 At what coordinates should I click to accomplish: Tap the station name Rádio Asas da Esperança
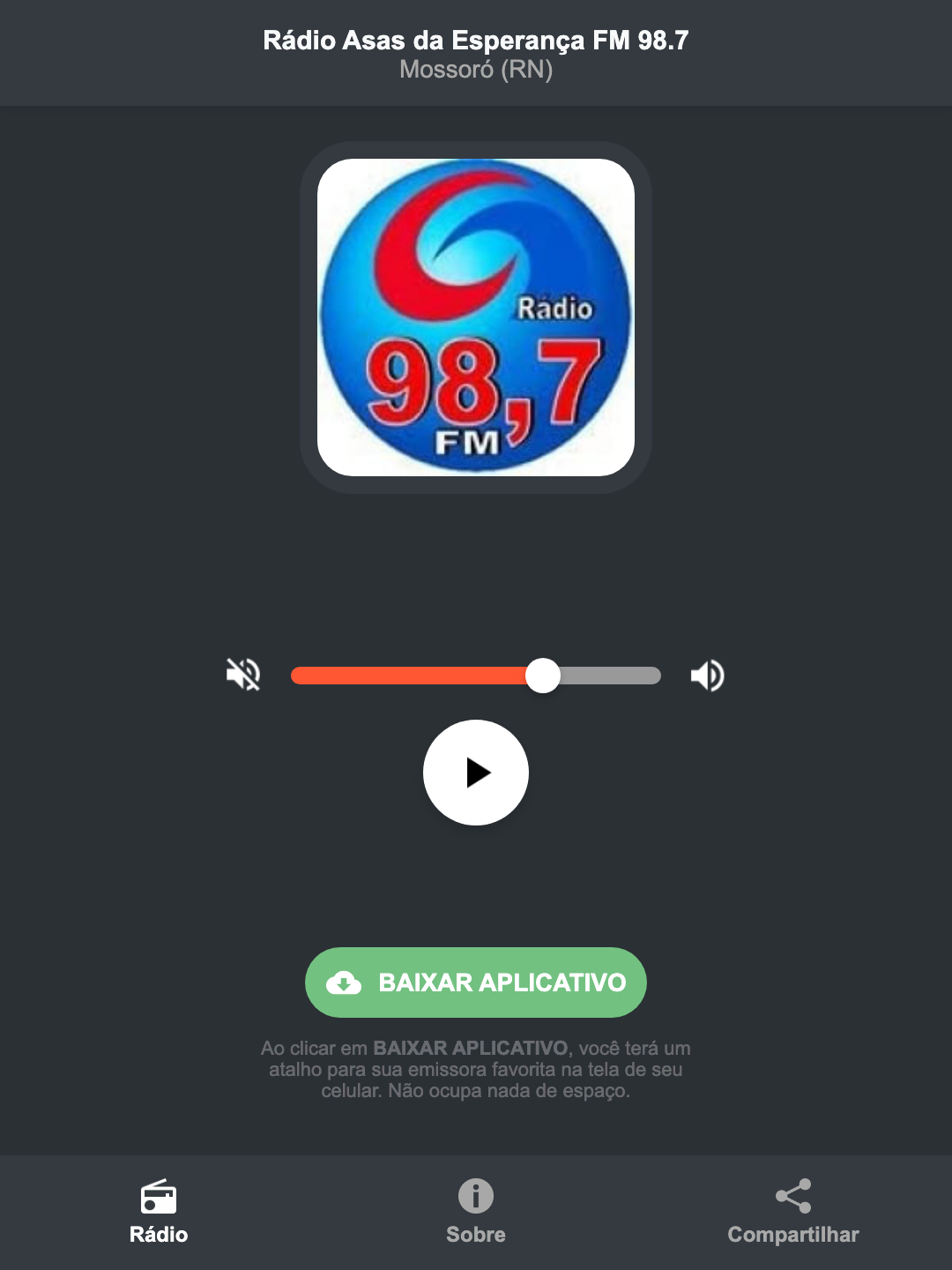click(x=475, y=39)
